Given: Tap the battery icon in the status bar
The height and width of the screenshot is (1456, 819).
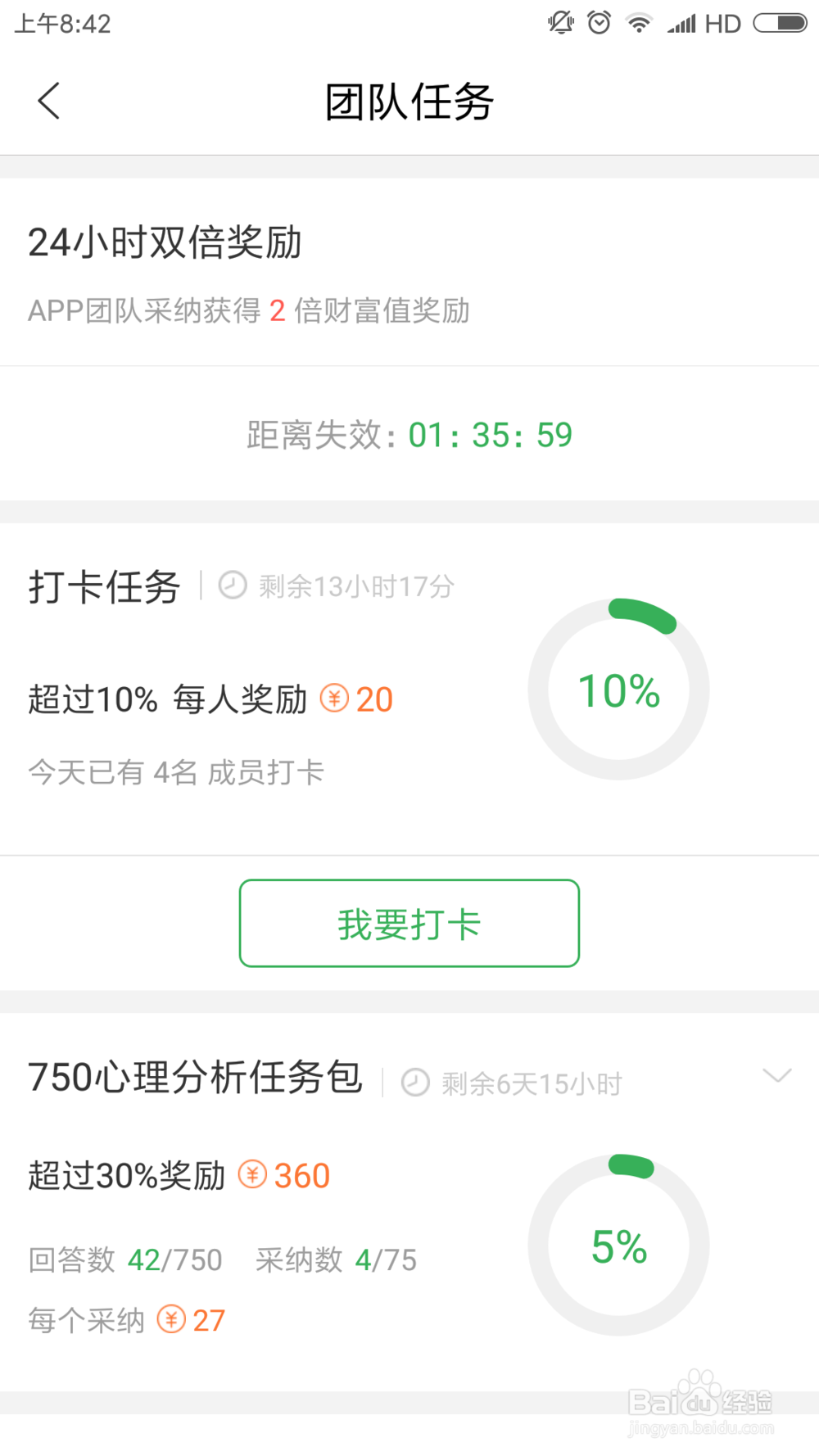Looking at the screenshot, I should tap(780, 22).
